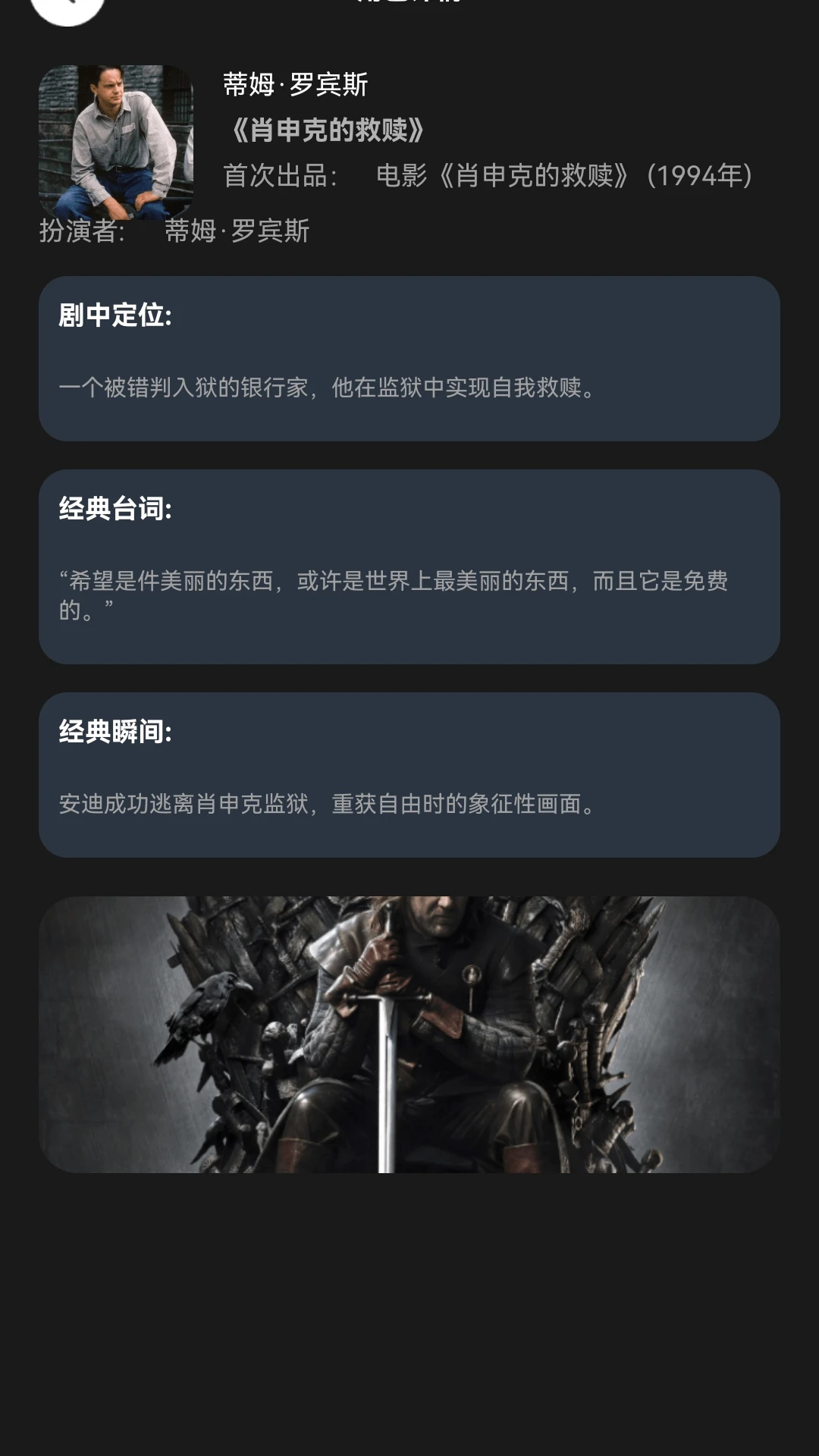Go back using the top-left back button

coord(67,6)
